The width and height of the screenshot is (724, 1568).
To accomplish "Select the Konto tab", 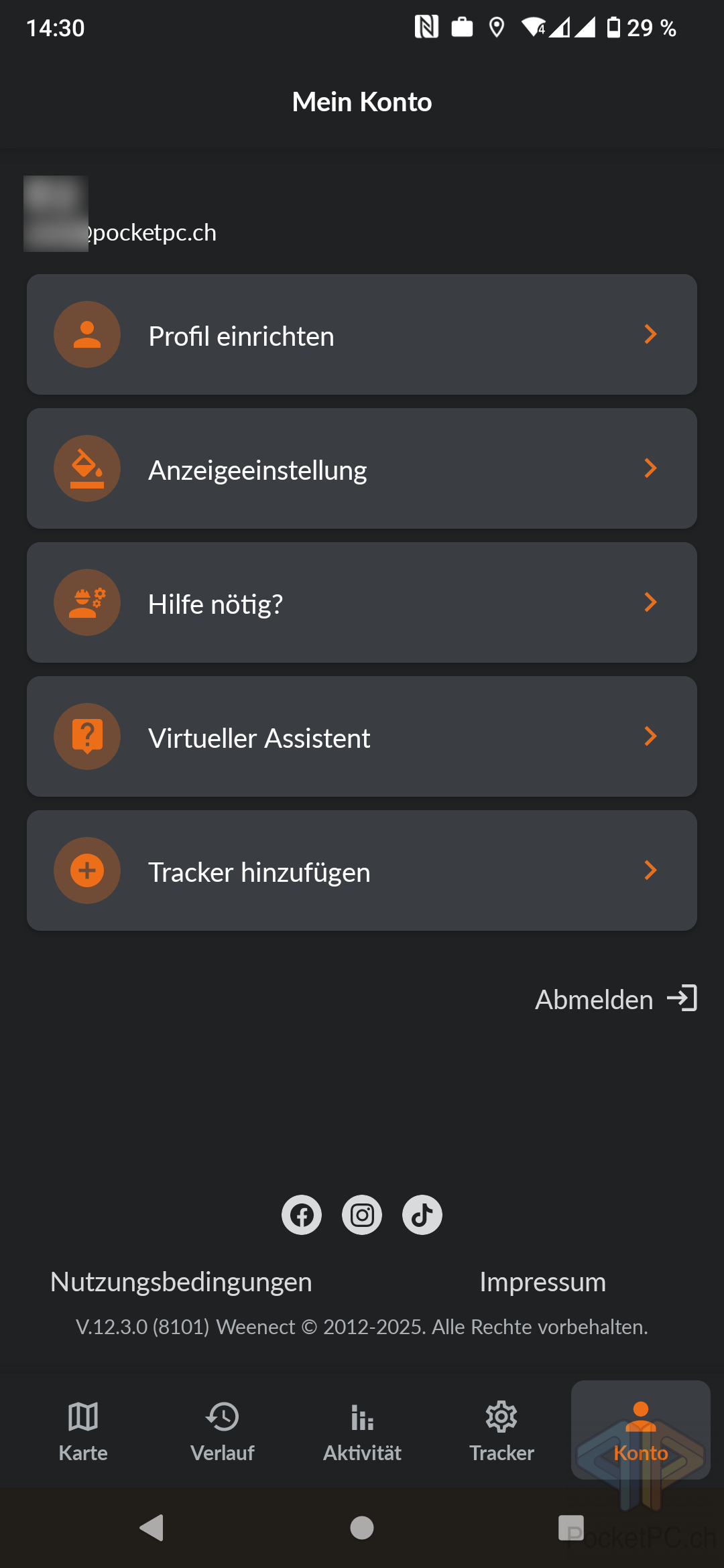I will coord(641,1431).
